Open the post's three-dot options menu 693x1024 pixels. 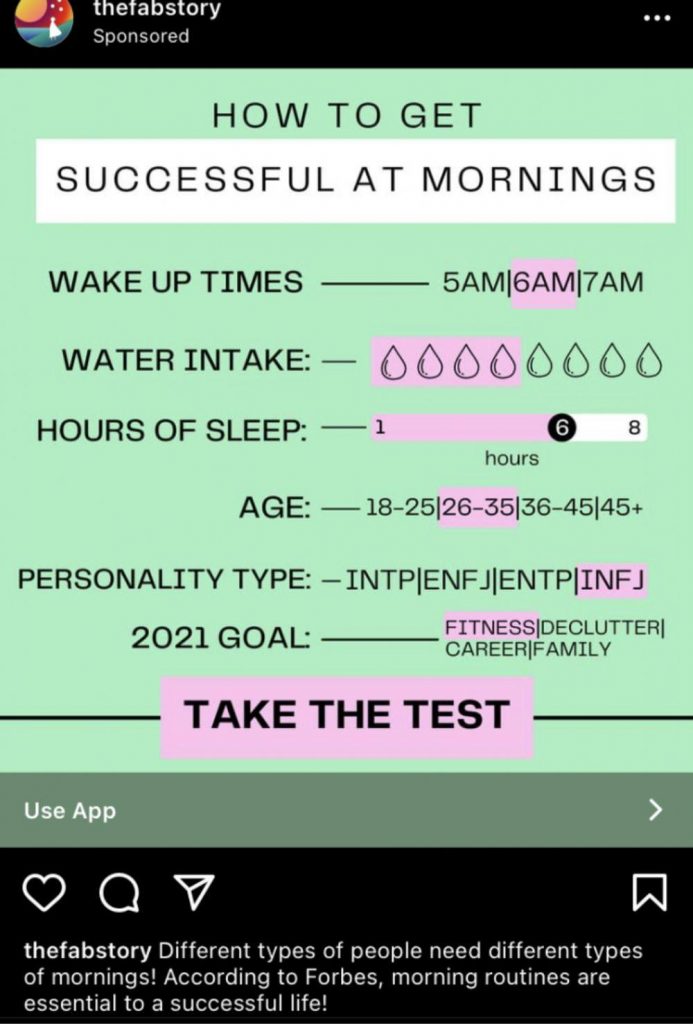656,19
